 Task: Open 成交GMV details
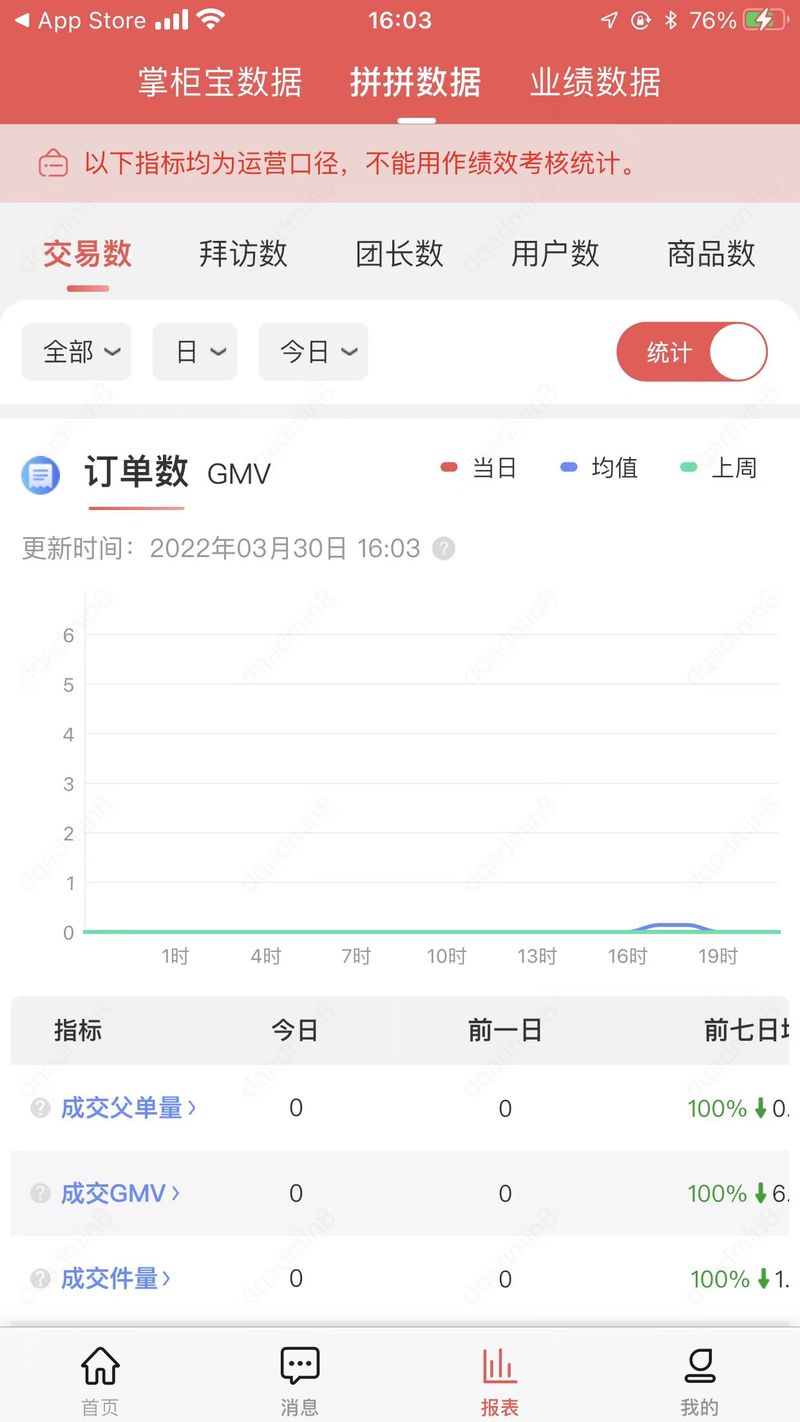coord(120,1193)
